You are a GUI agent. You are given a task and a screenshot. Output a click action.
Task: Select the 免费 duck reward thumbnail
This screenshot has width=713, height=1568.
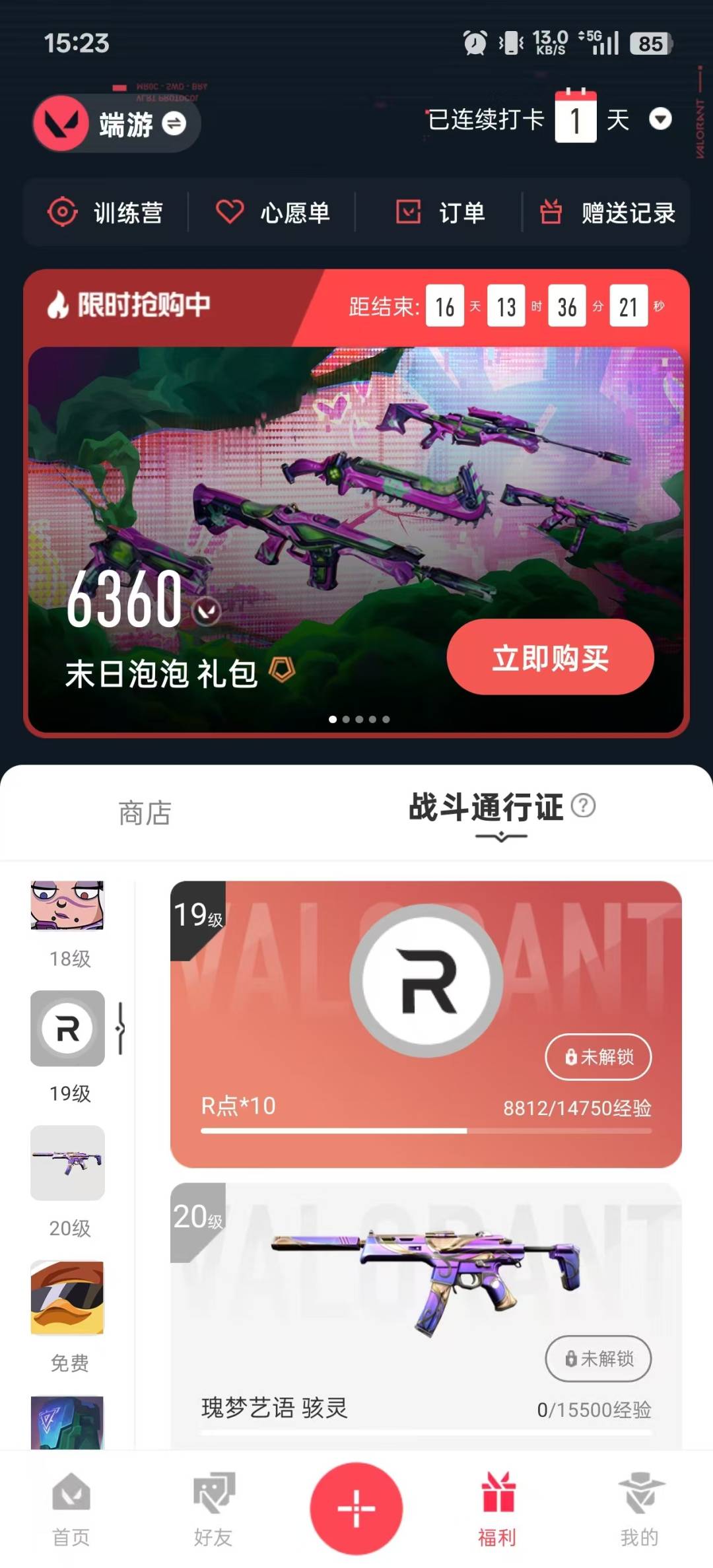[67, 1298]
